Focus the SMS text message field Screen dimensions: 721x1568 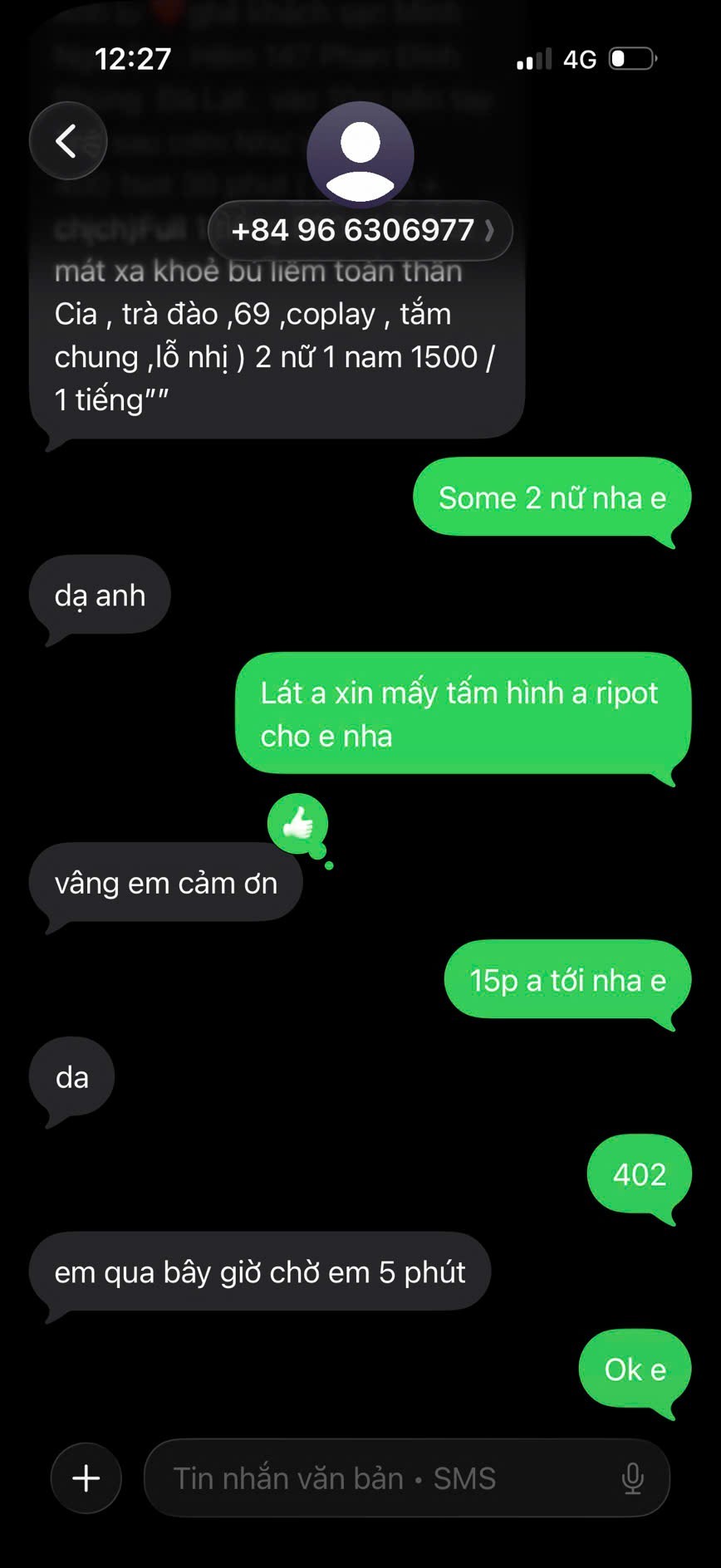[x=374, y=1478]
